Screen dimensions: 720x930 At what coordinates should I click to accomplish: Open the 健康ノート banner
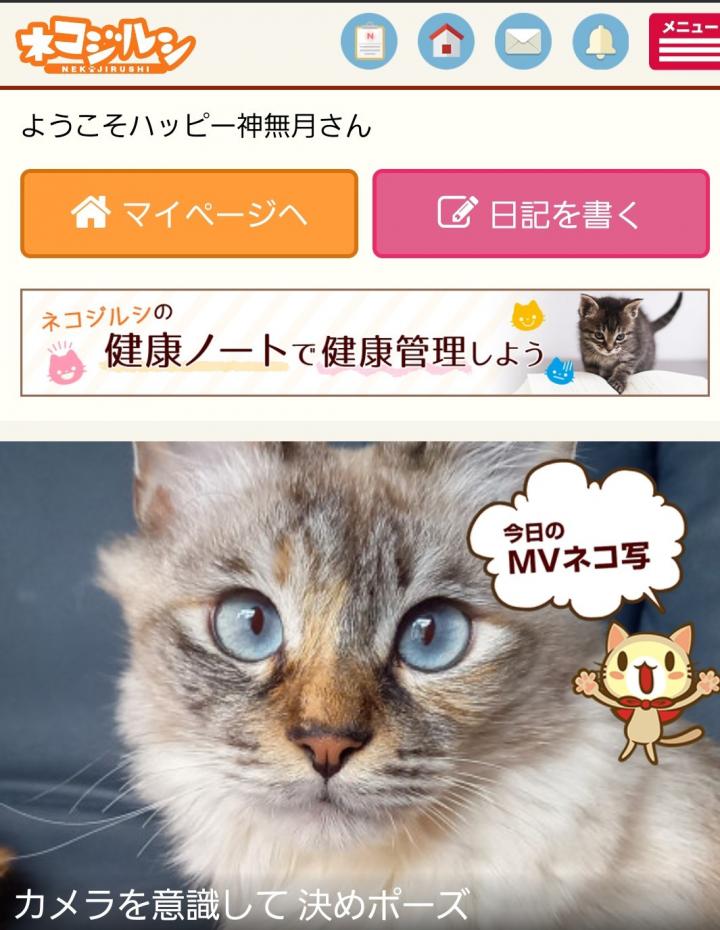pos(364,343)
